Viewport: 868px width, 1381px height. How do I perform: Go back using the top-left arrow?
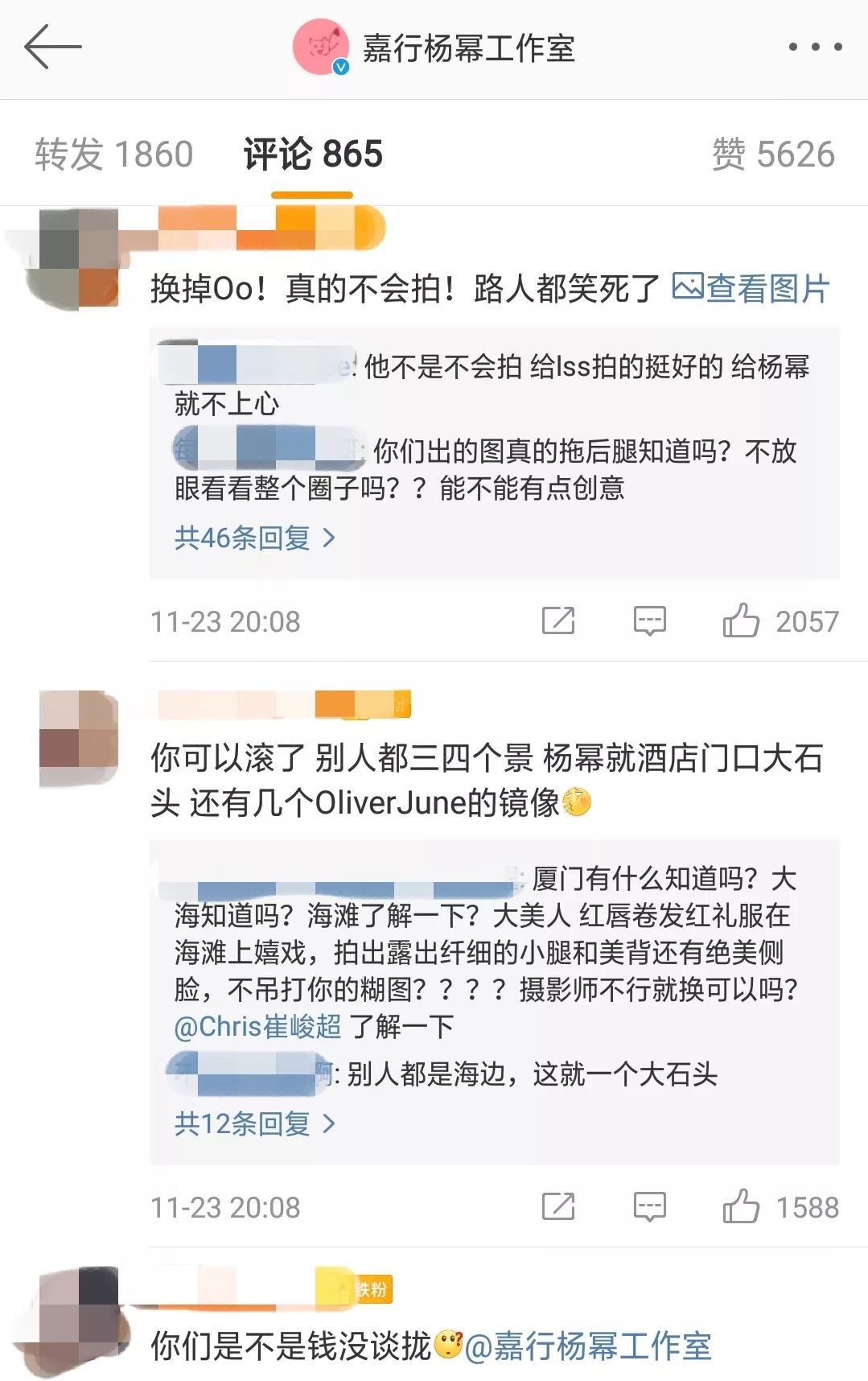pyautogui.click(x=53, y=47)
